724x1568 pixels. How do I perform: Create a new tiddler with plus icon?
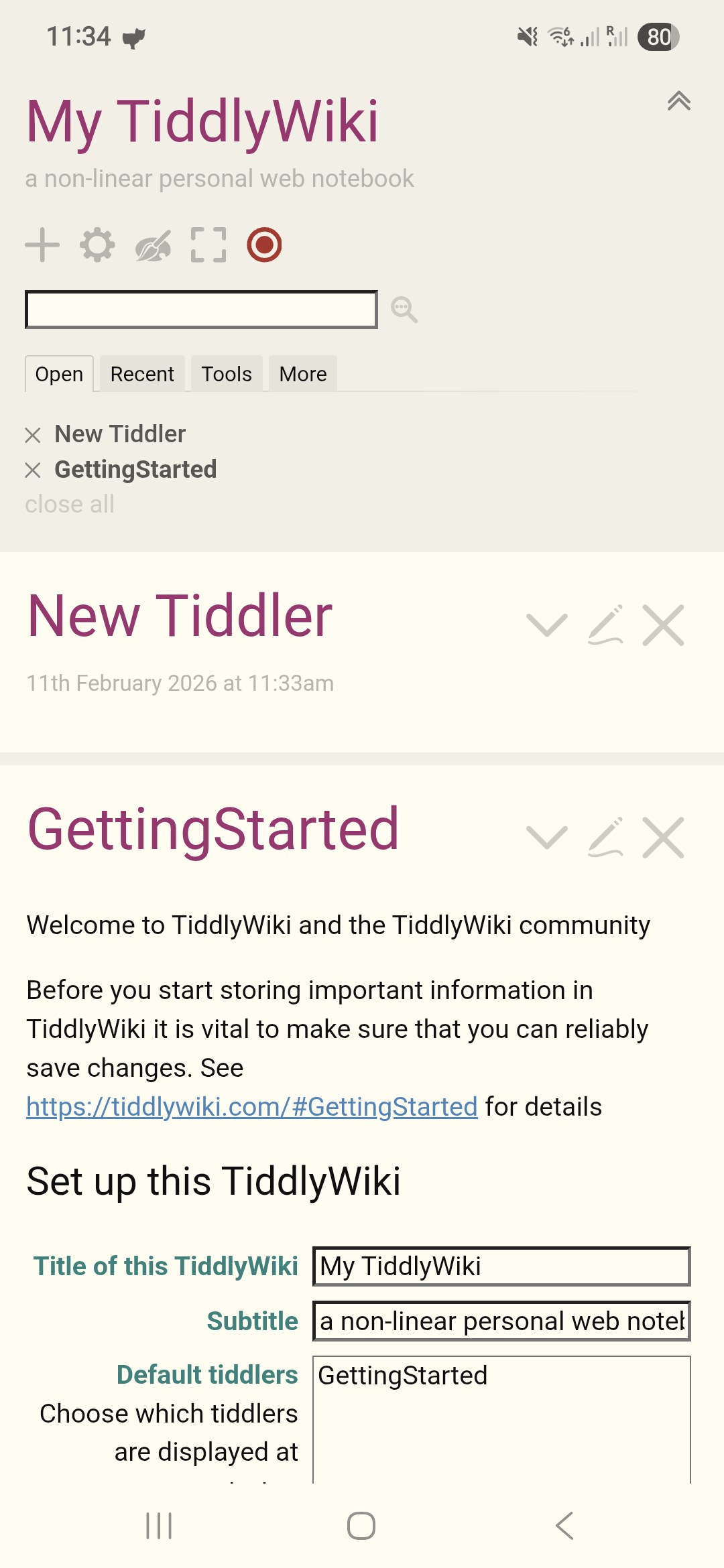(x=42, y=245)
